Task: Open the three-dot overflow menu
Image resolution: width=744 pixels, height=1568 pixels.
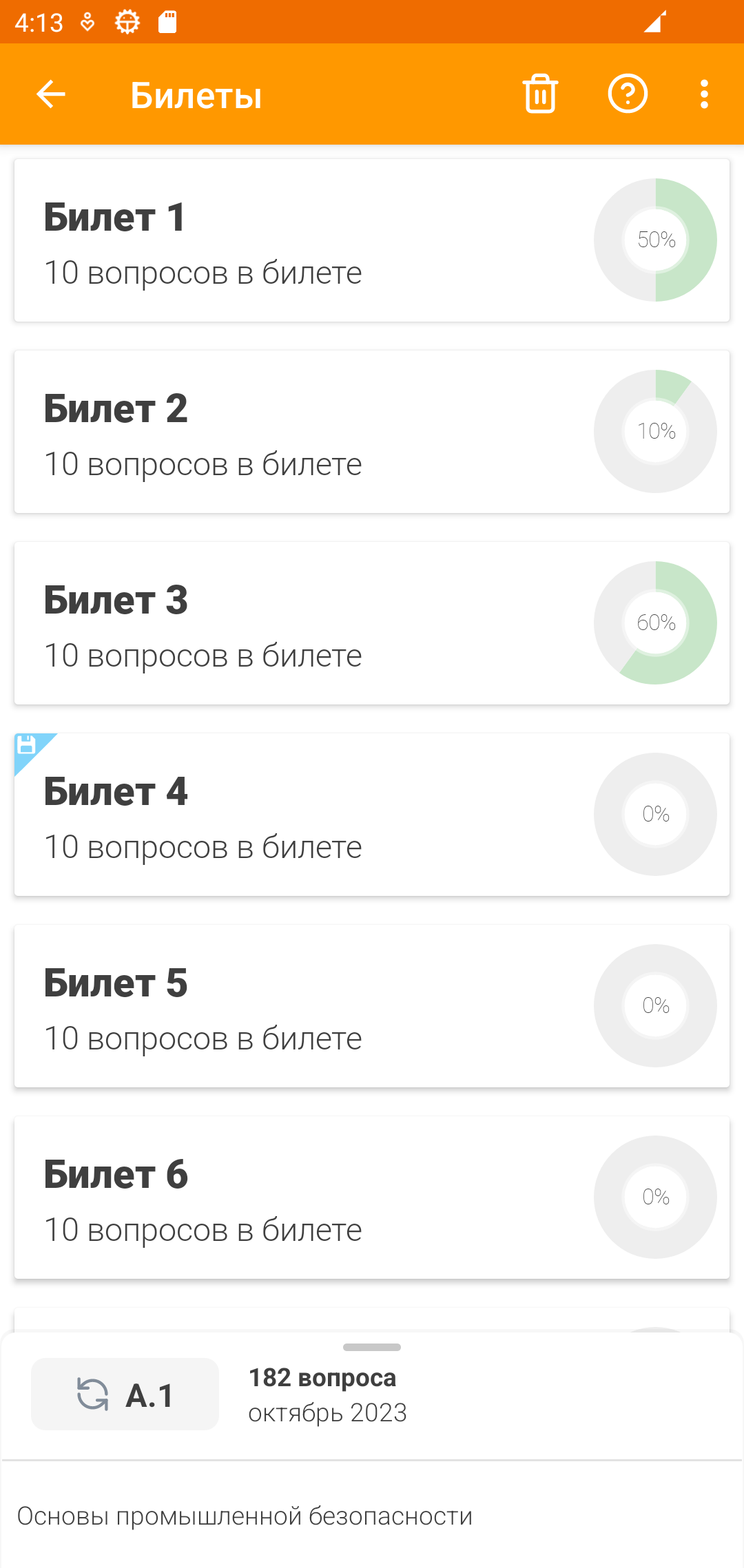Action: [x=704, y=94]
